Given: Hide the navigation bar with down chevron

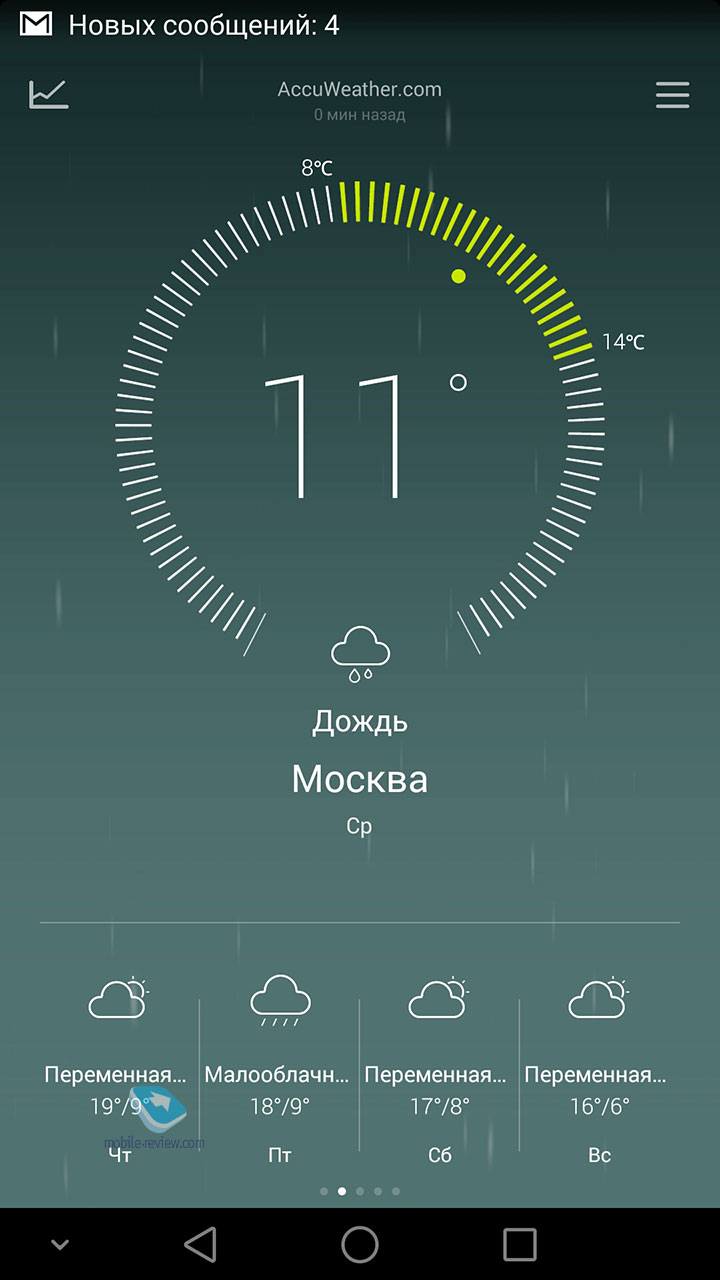Looking at the screenshot, I should (60, 1245).
